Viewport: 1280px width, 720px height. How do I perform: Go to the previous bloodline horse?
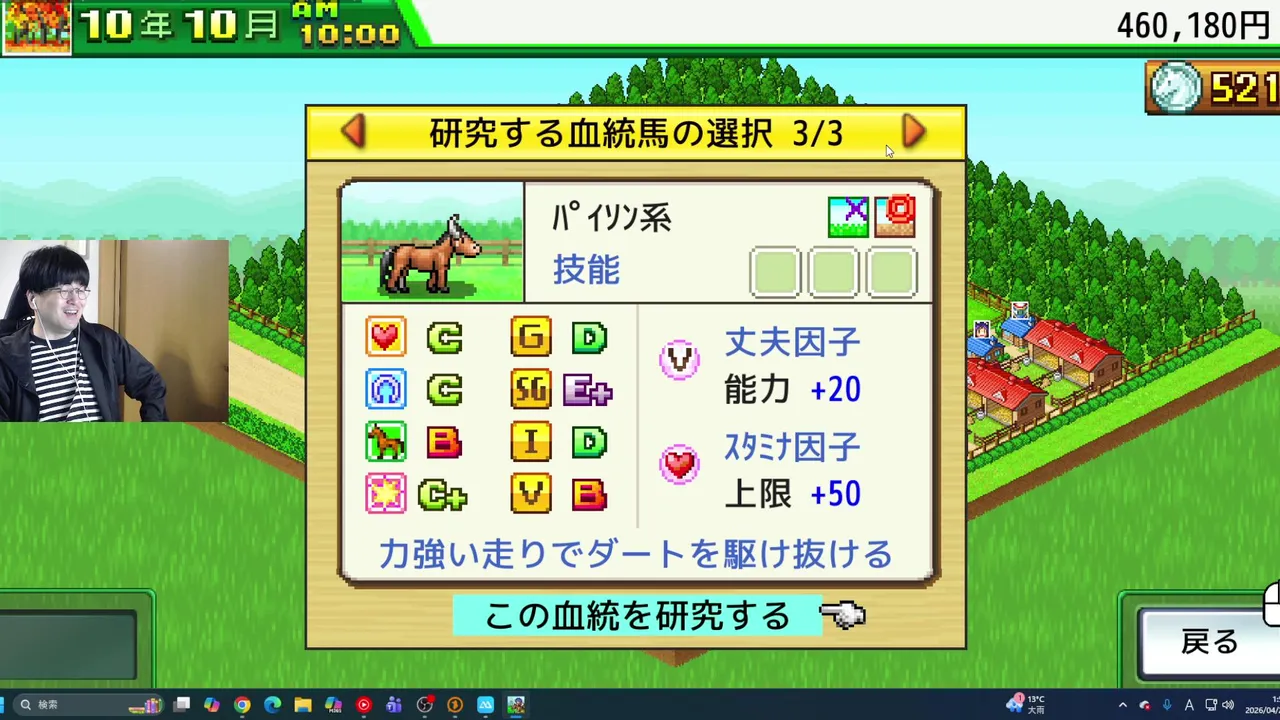click(353, 132)
